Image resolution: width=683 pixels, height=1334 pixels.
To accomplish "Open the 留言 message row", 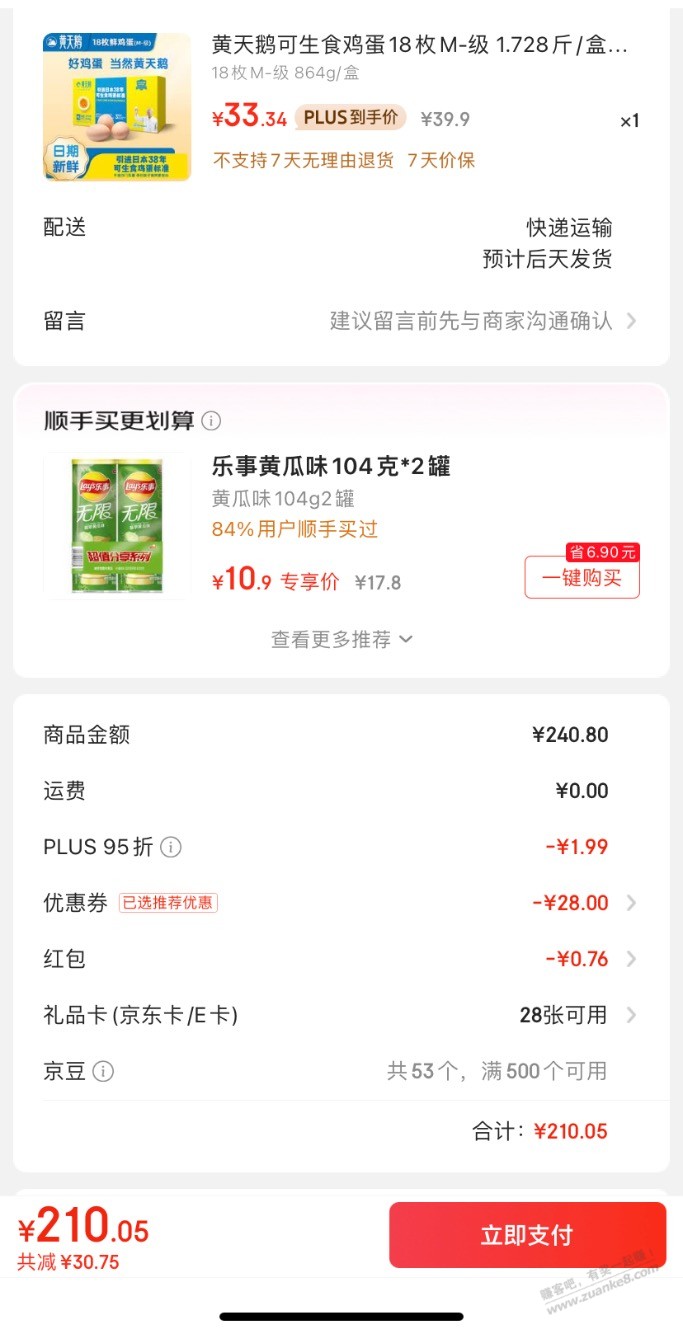I will [x=340, y=321].
